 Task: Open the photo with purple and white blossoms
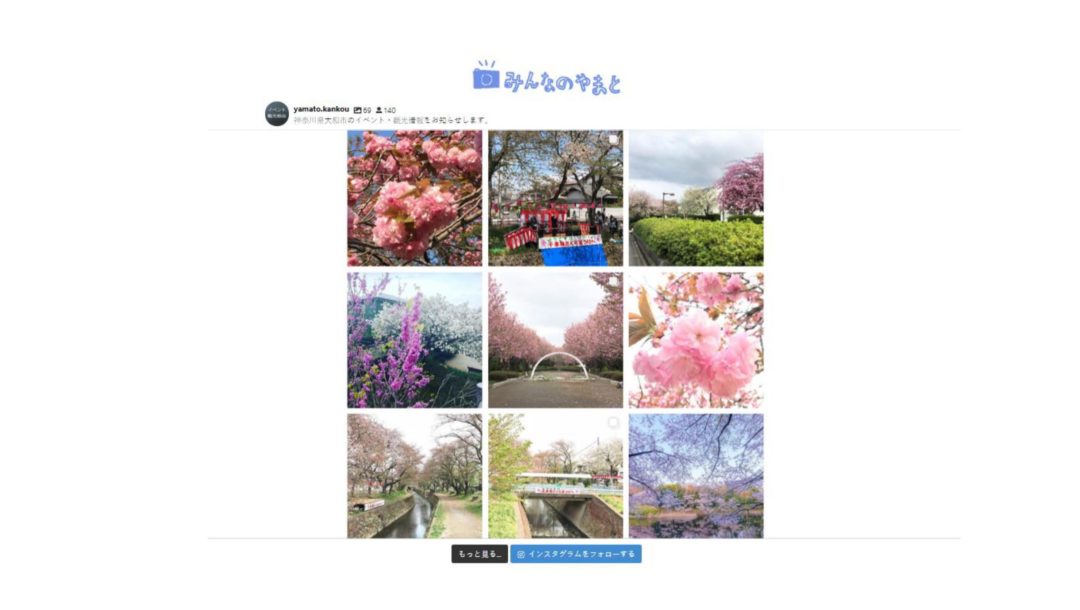414,340
